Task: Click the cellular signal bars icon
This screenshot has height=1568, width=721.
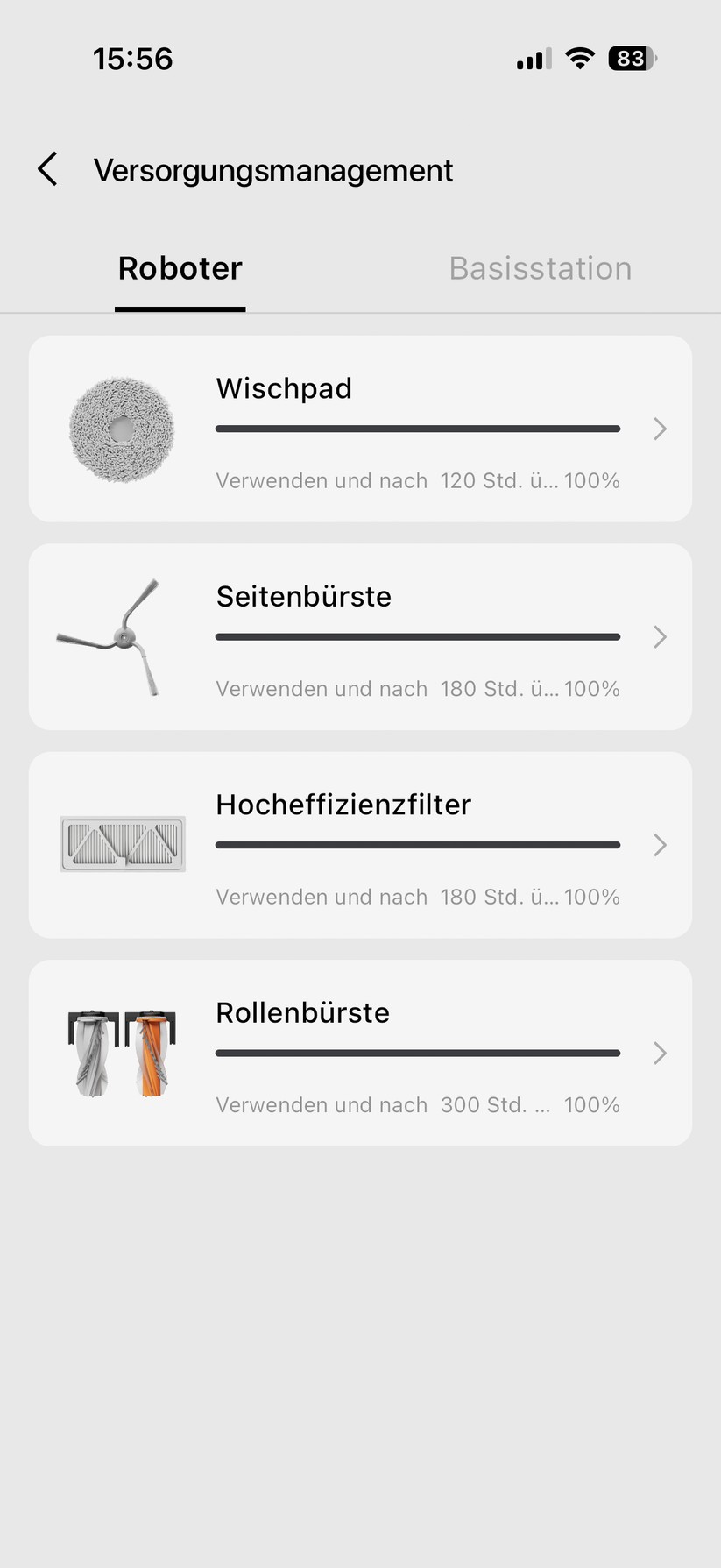Action: 532,59
